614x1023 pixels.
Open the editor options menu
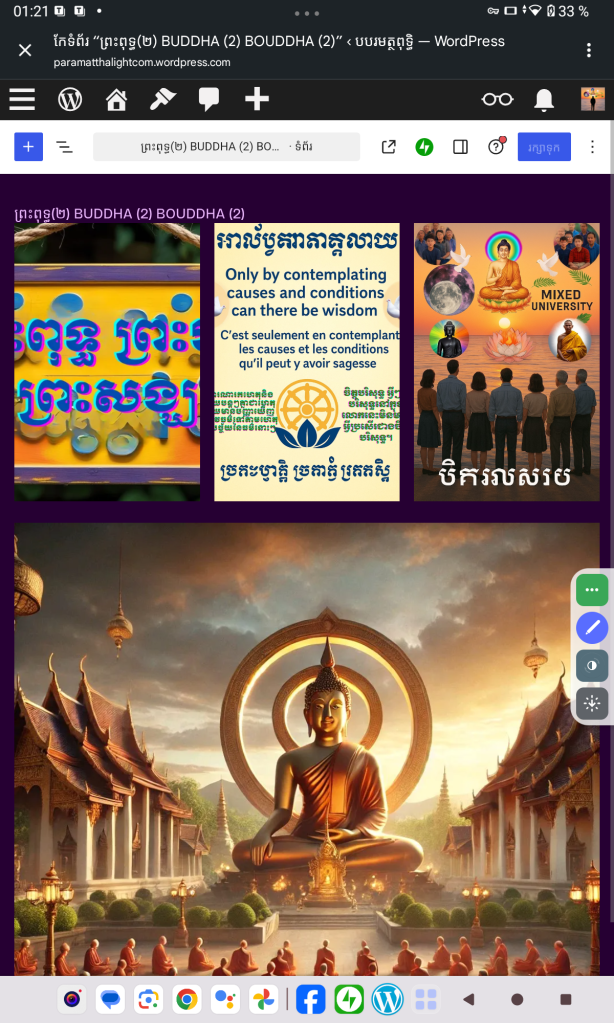tap(592, 147)
